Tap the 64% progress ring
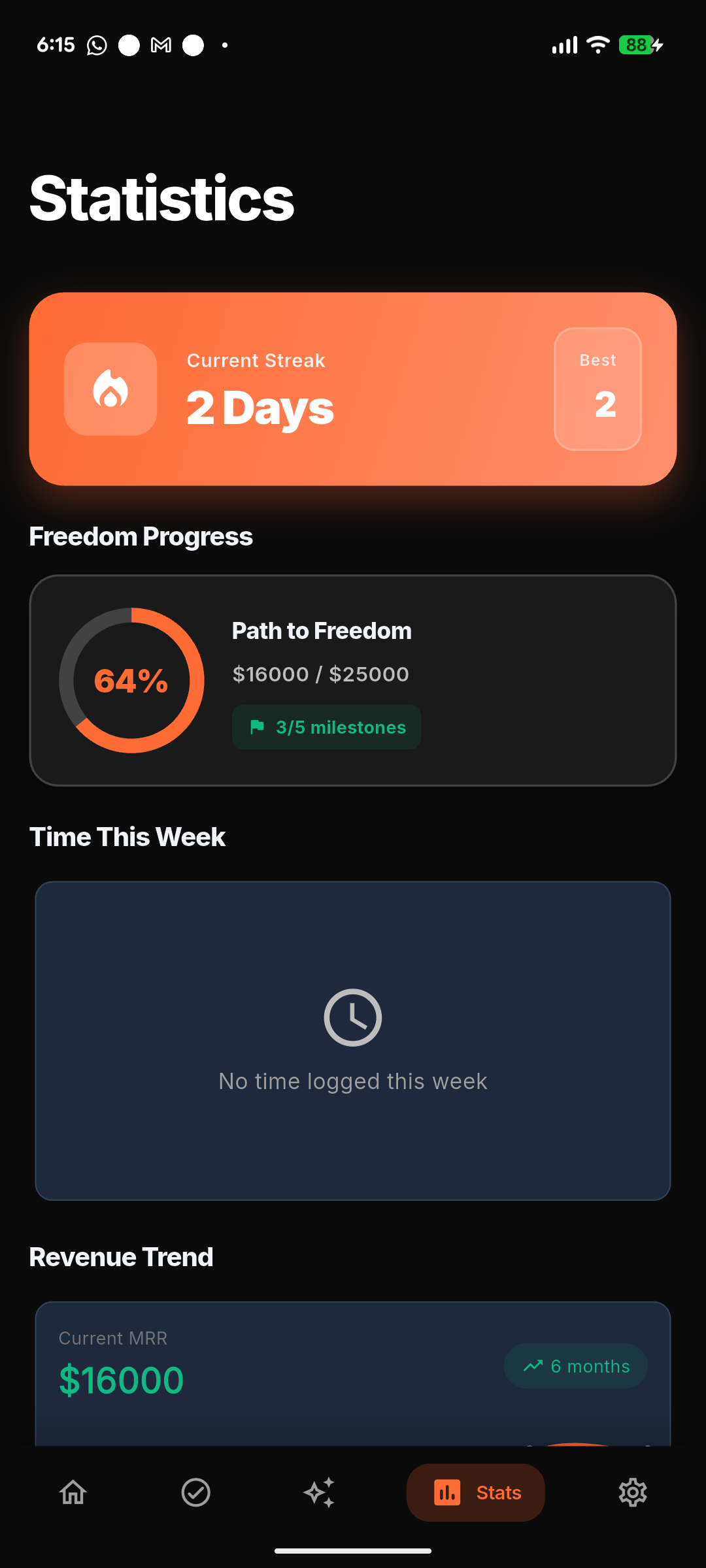This screenshot has height=1568, width=706. pos(131,680)
